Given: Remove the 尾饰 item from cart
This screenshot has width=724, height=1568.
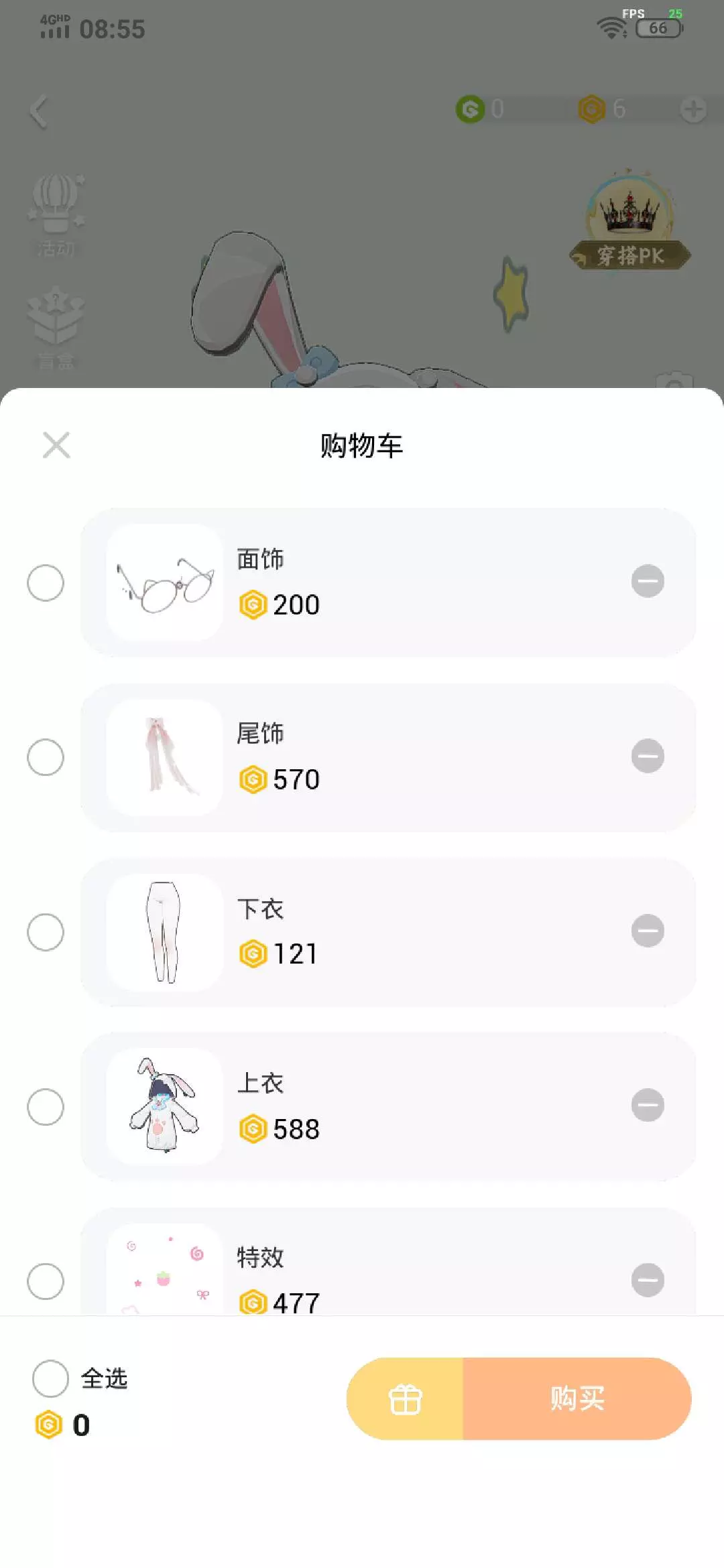Looking at the screenshot, I should coord(648,756).
